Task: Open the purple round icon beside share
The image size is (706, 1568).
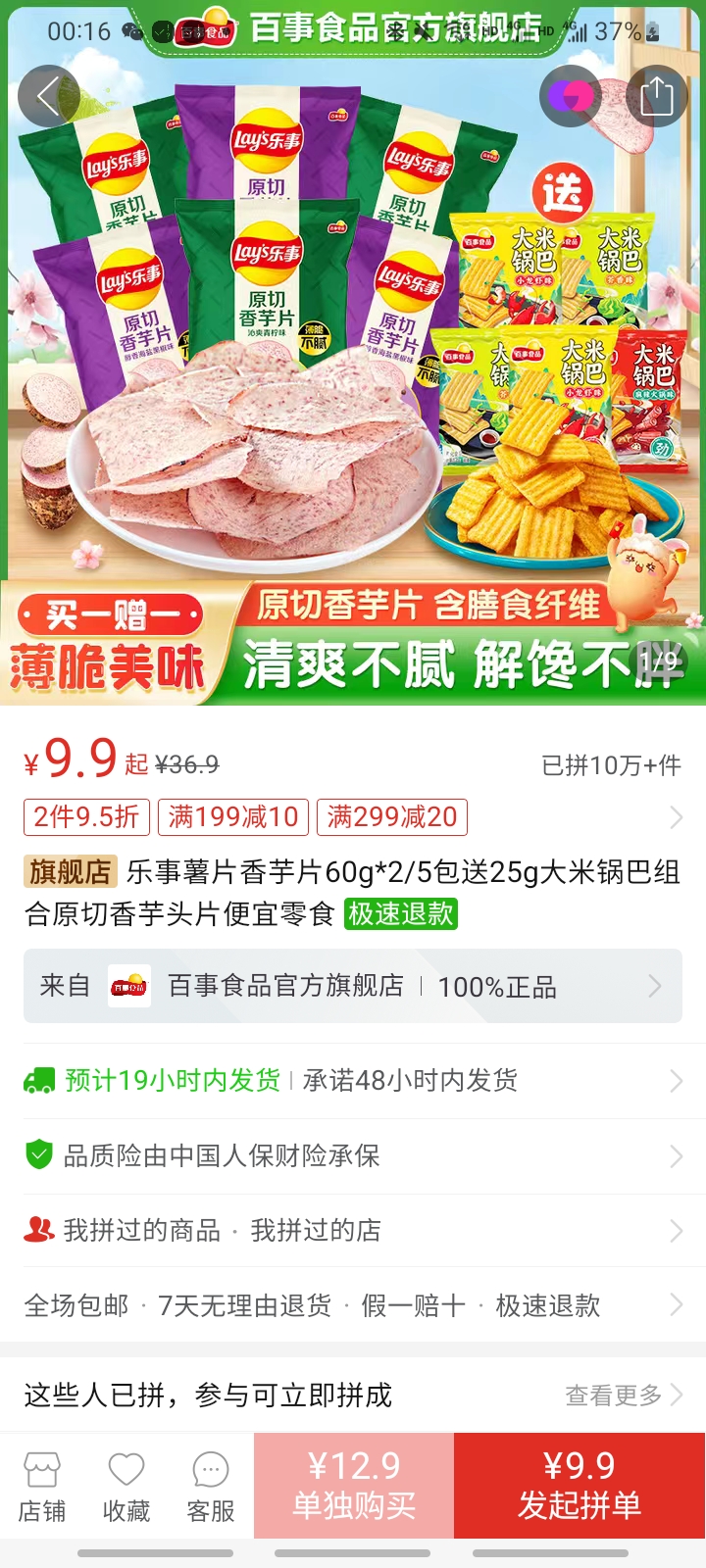Action: pos(571,96)
